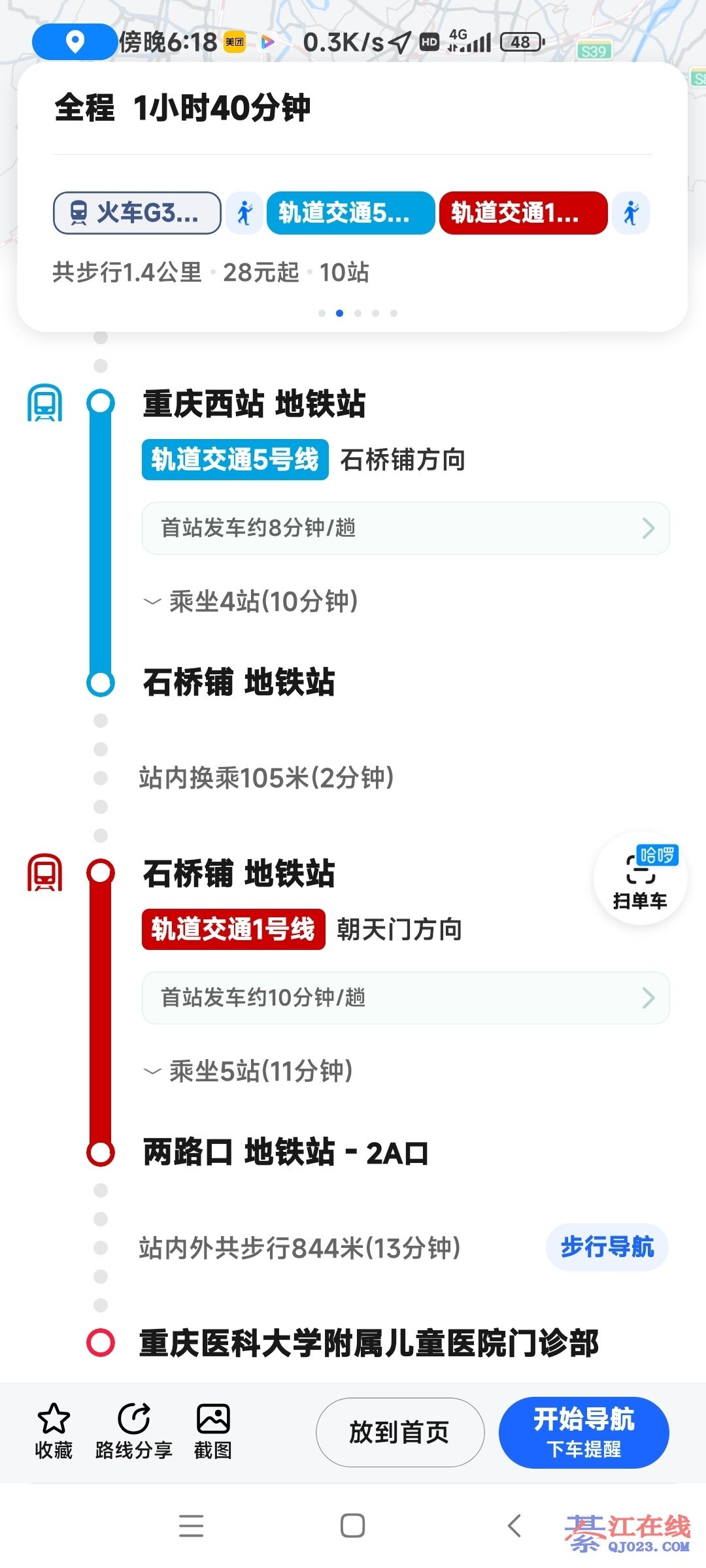Save this route with 收藏

[54, 1431]
